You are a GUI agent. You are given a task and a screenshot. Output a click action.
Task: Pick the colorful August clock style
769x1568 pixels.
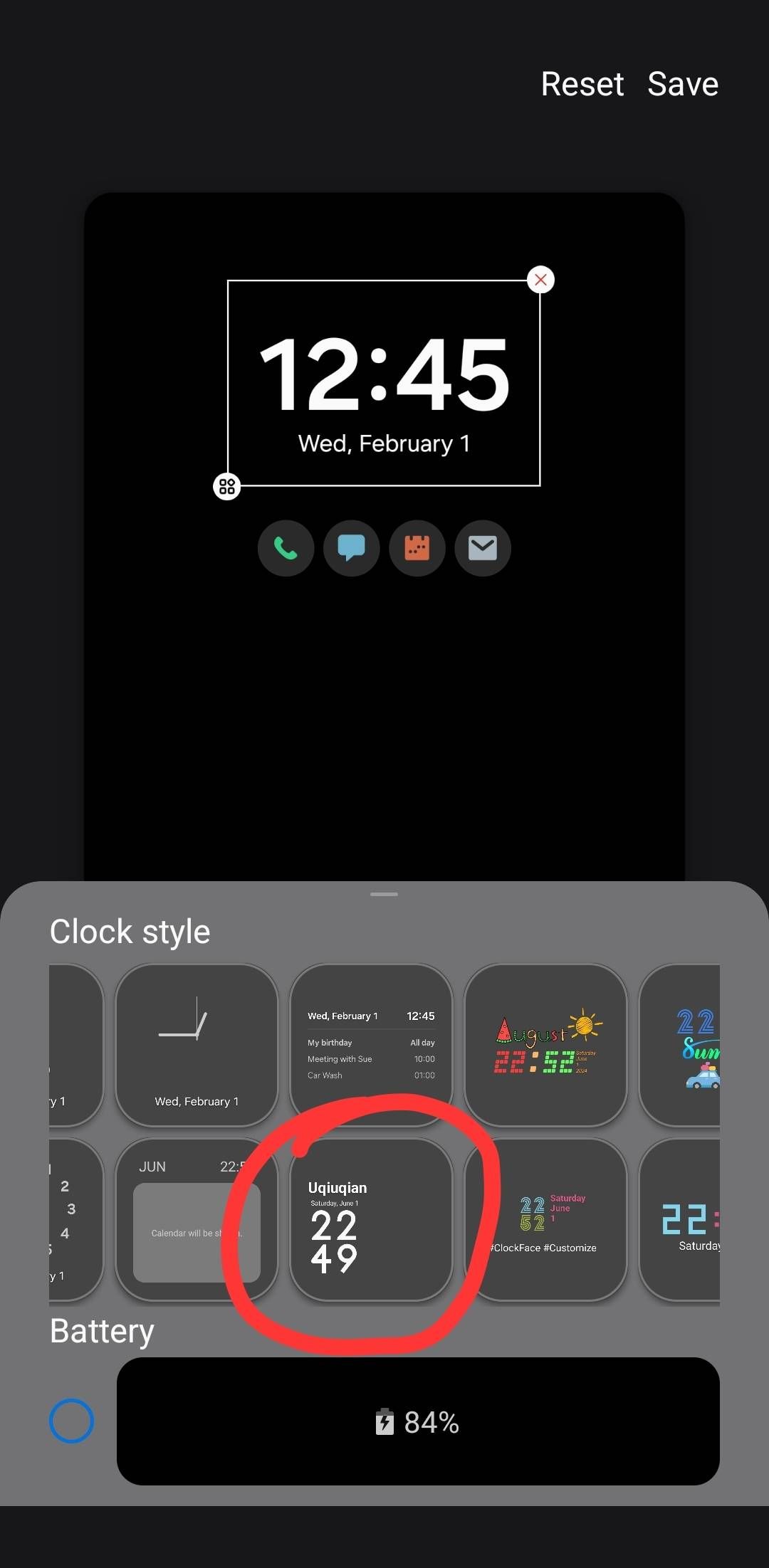tap(545, 1045)
